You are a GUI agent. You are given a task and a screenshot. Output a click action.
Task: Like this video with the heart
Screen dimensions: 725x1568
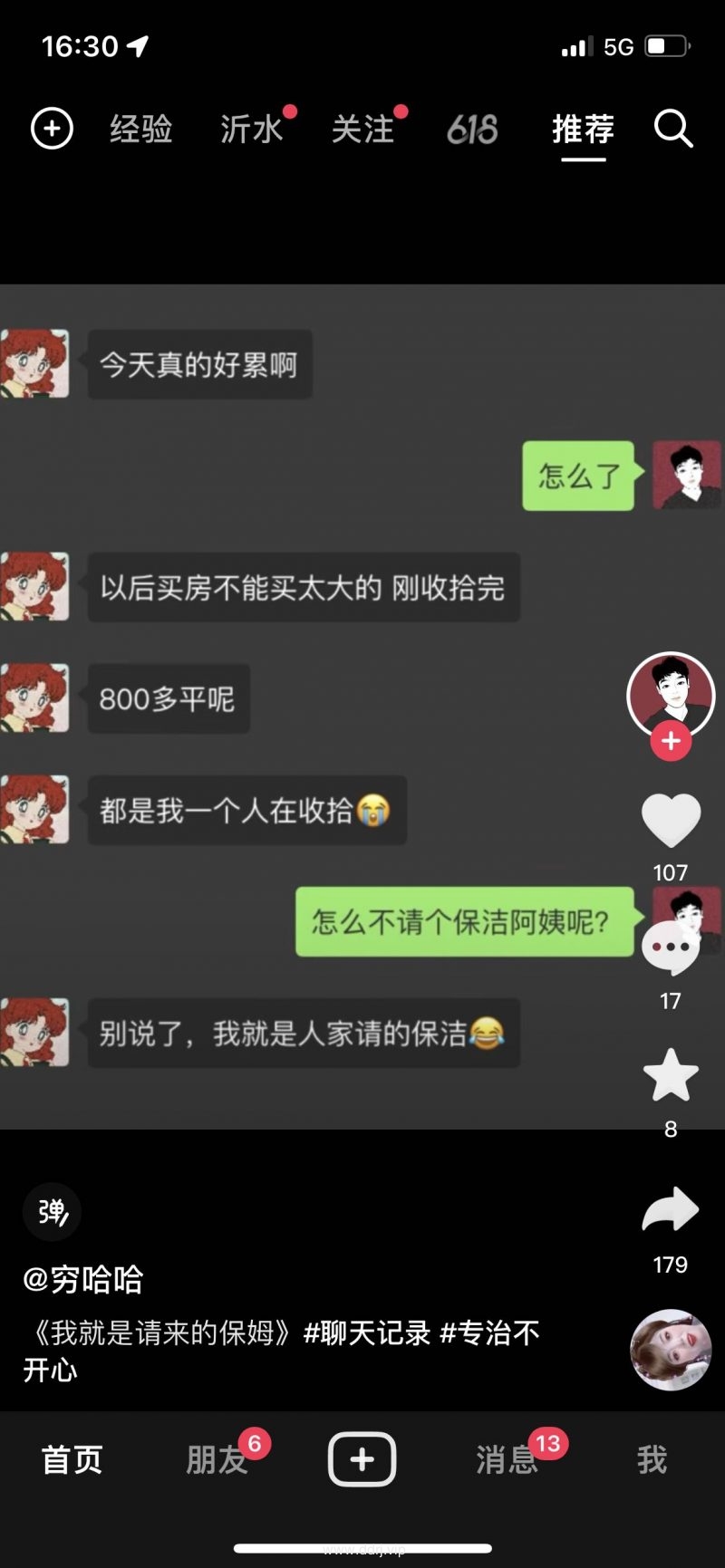tap(671, 820)
